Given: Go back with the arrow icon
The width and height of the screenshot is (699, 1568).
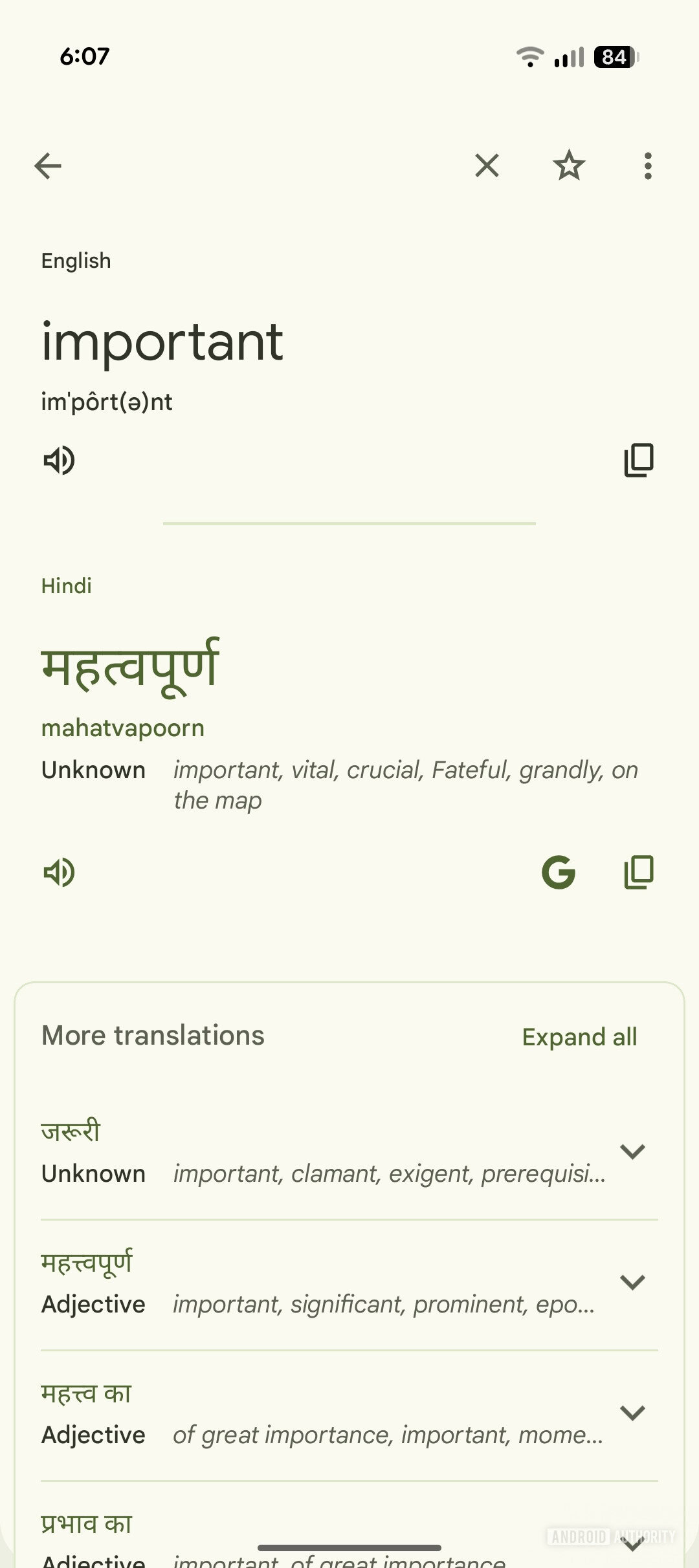Looking at the screenshot, I should coord(48,166).
